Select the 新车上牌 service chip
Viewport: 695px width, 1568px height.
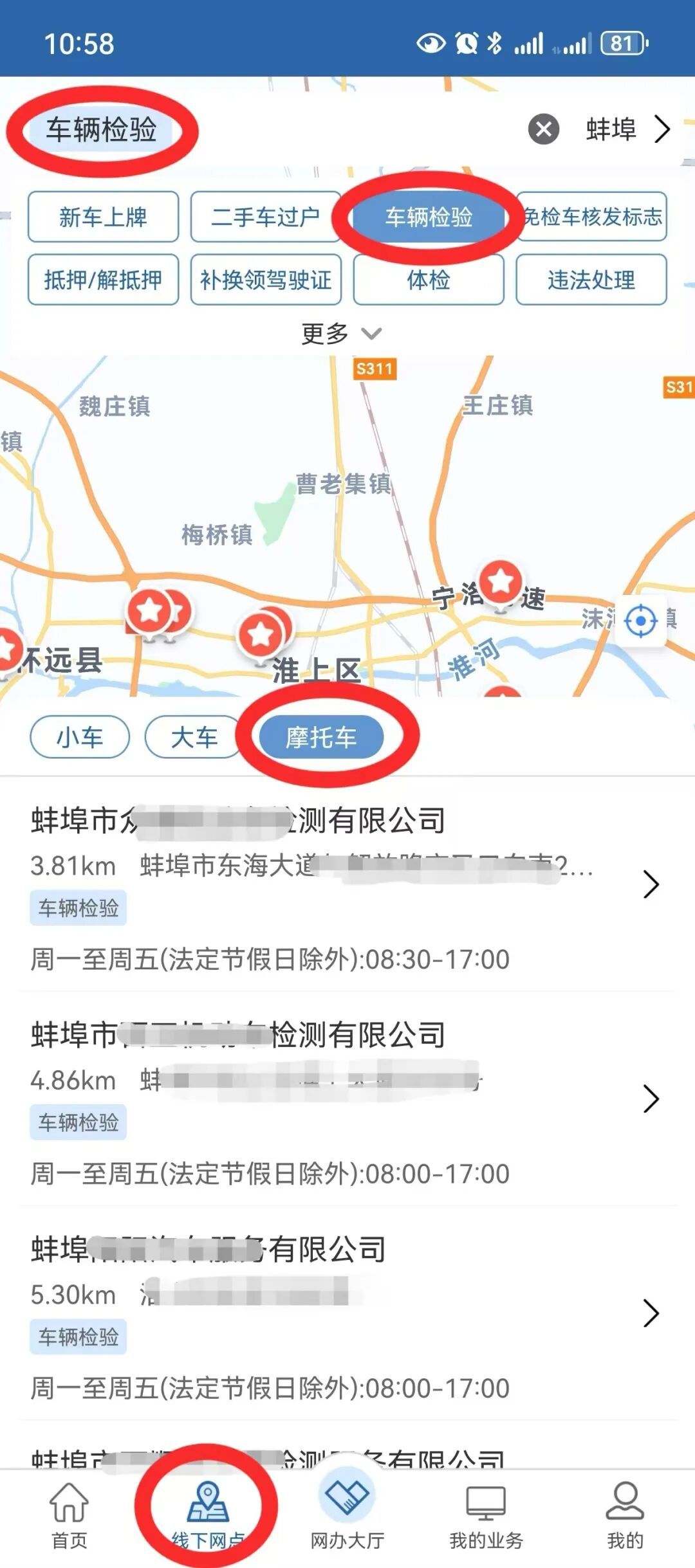(x=103, y=217)
